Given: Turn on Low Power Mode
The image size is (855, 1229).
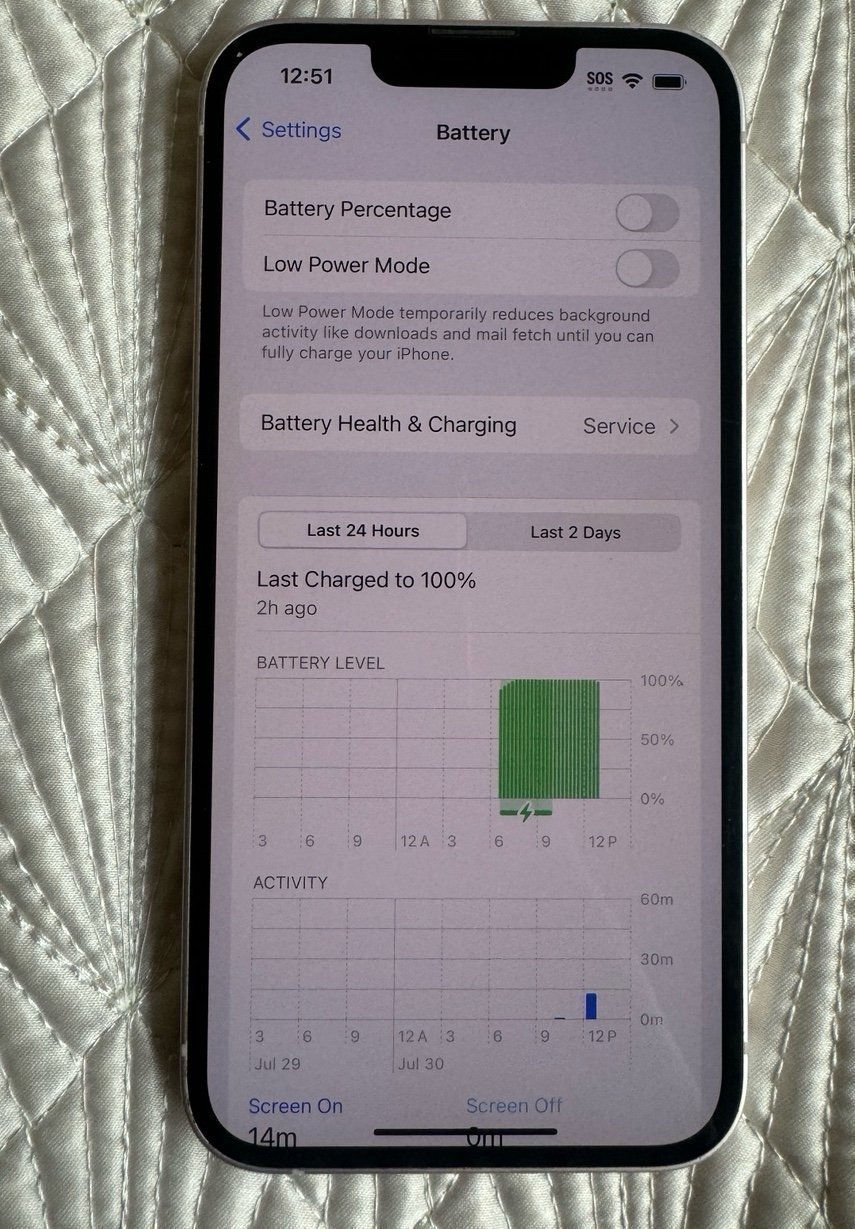Looking at the screenshot, I should [x=646, y=268].
